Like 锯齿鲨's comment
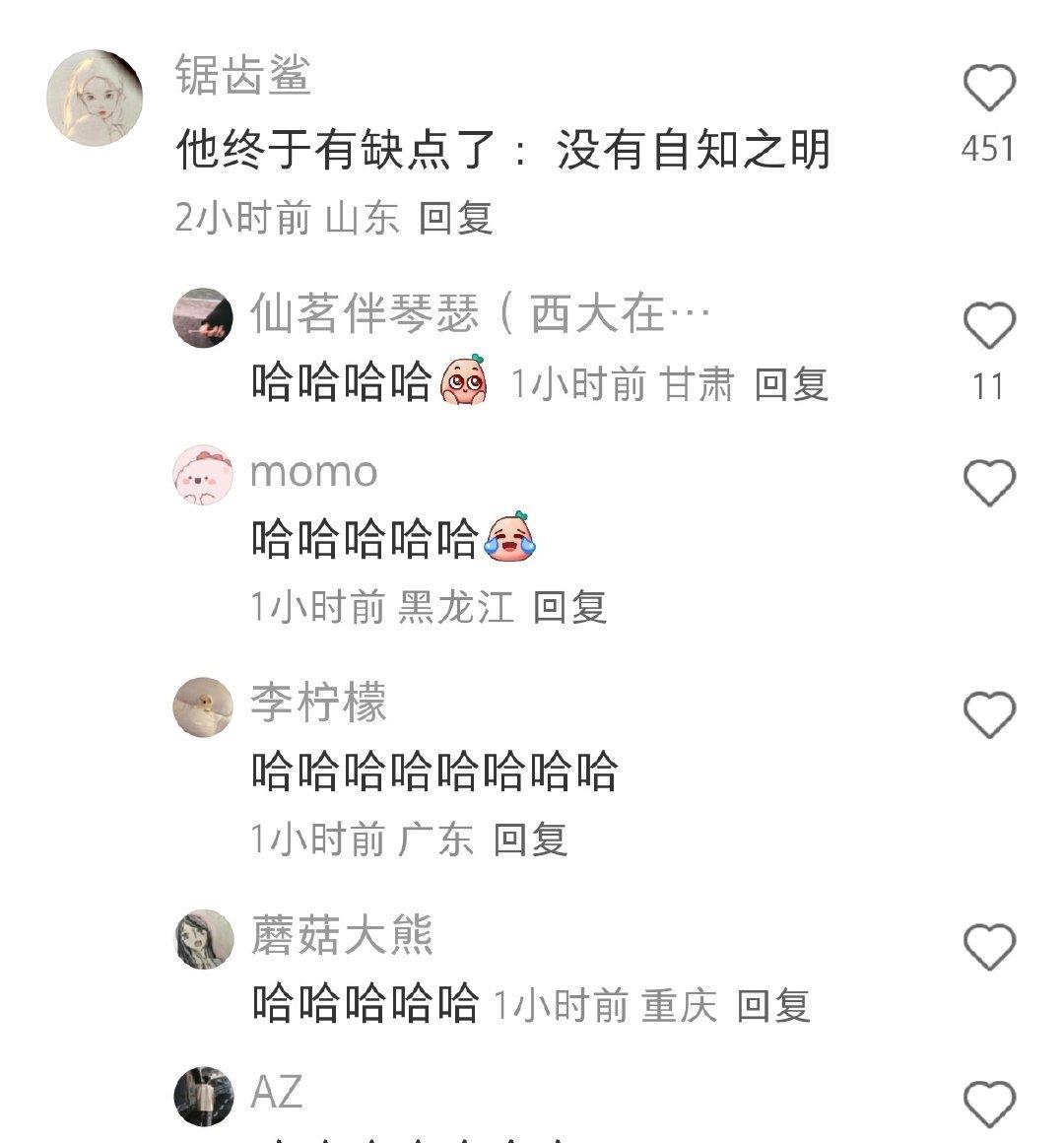 [x=988, y=89]
